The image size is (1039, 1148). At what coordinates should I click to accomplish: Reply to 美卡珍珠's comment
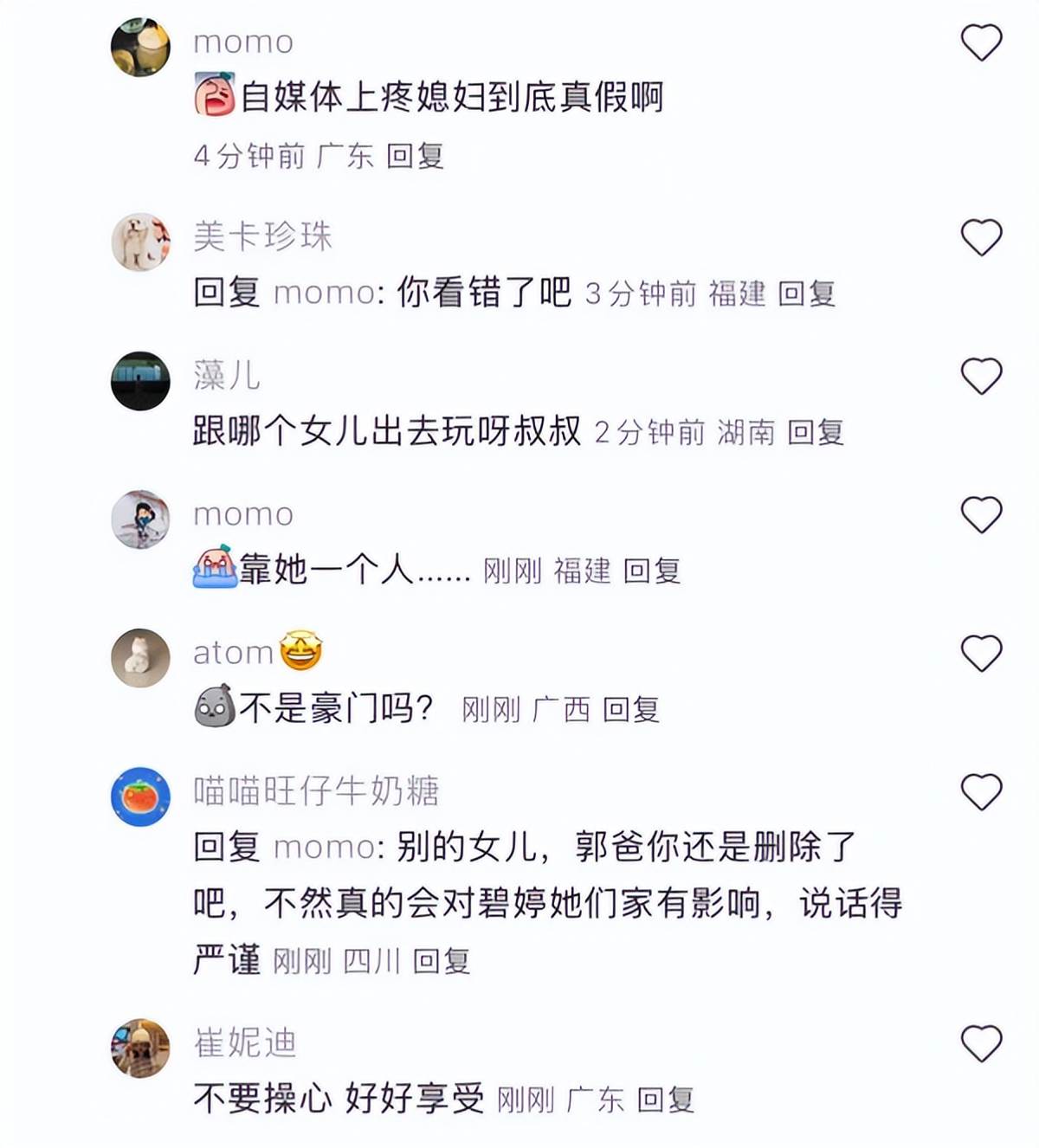[x=806, y=293]
